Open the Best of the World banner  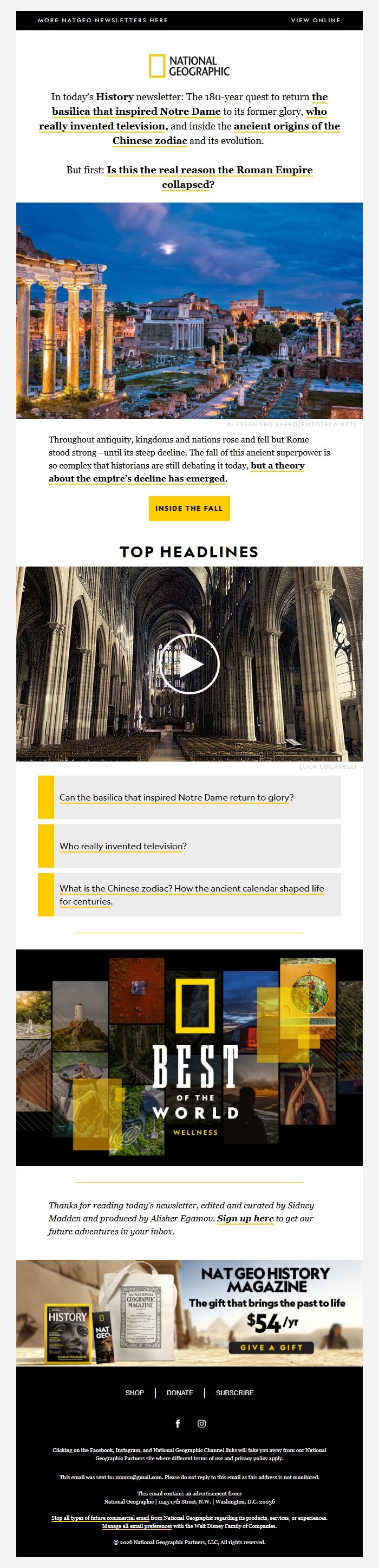pos(189,1057)
